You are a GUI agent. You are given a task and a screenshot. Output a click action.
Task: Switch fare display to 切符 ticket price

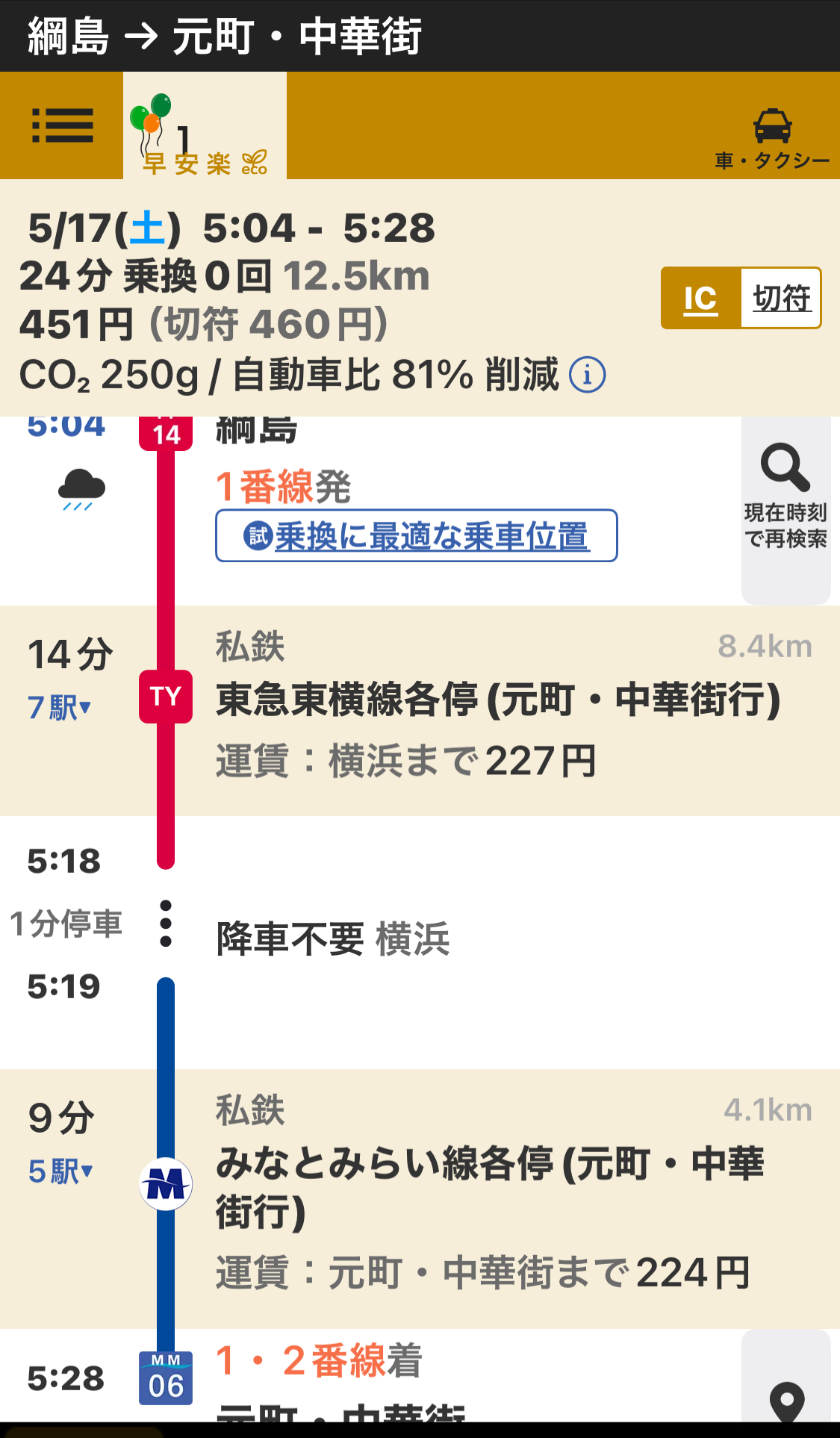click(x=781, y=298)
